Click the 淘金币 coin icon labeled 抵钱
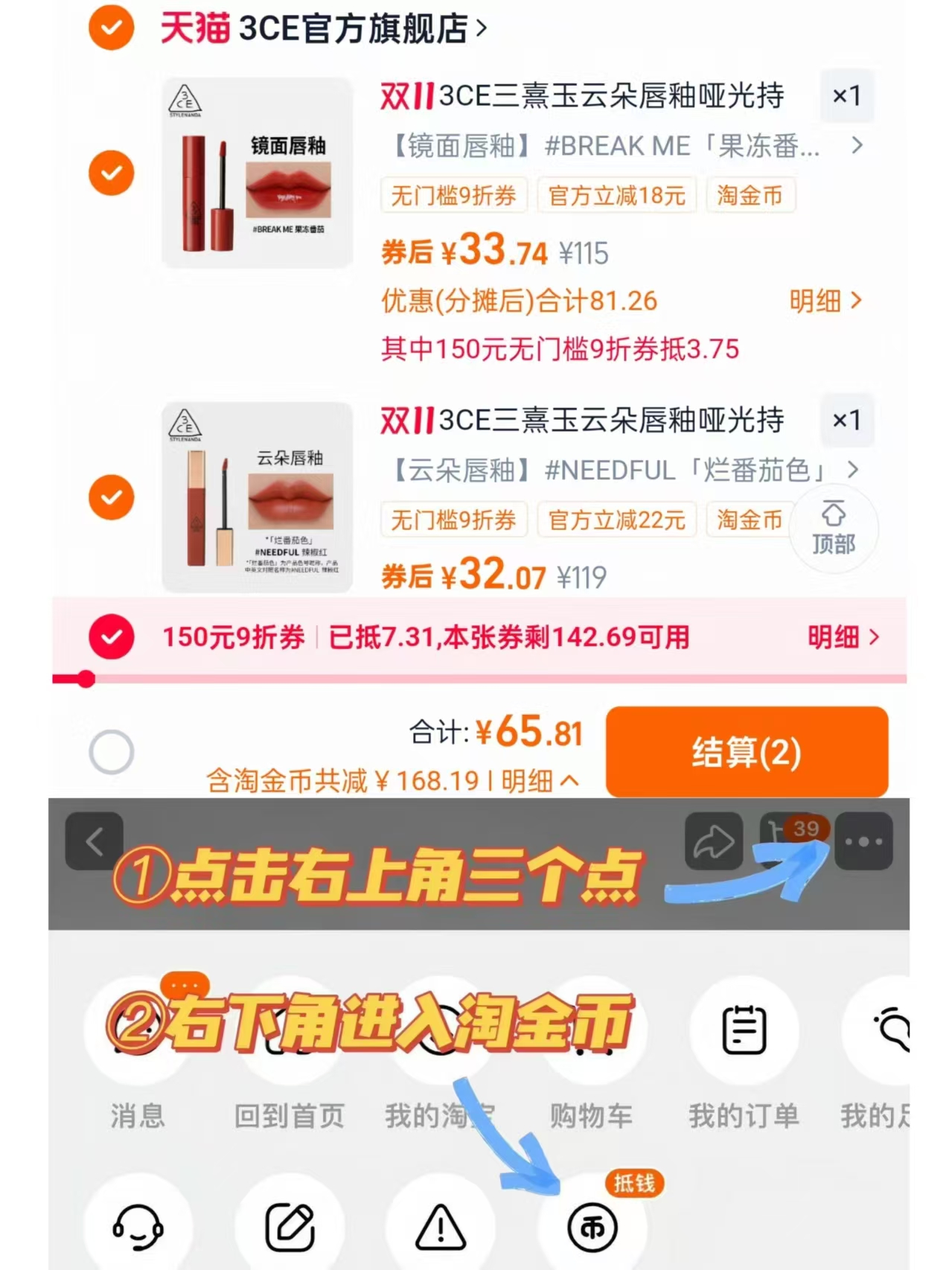The image size is (952, 1270). (x=592, y=1227)
